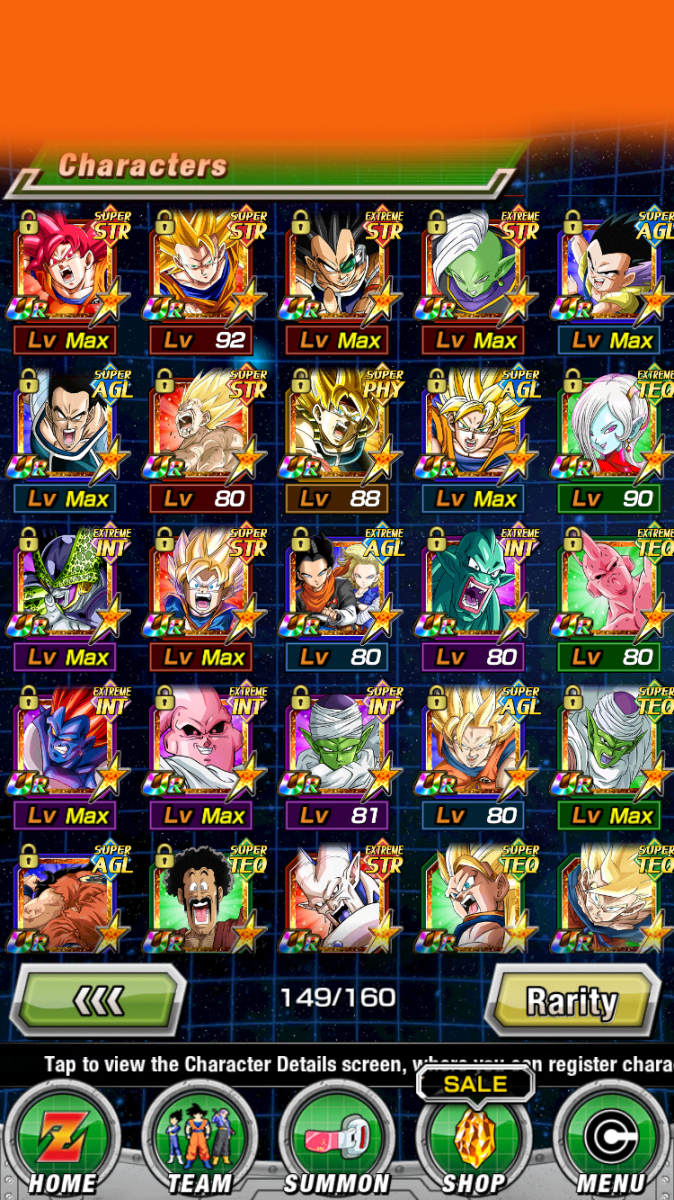Sort characters with the Rarity button
The image size is (674, 1200).
click(571, 999)
